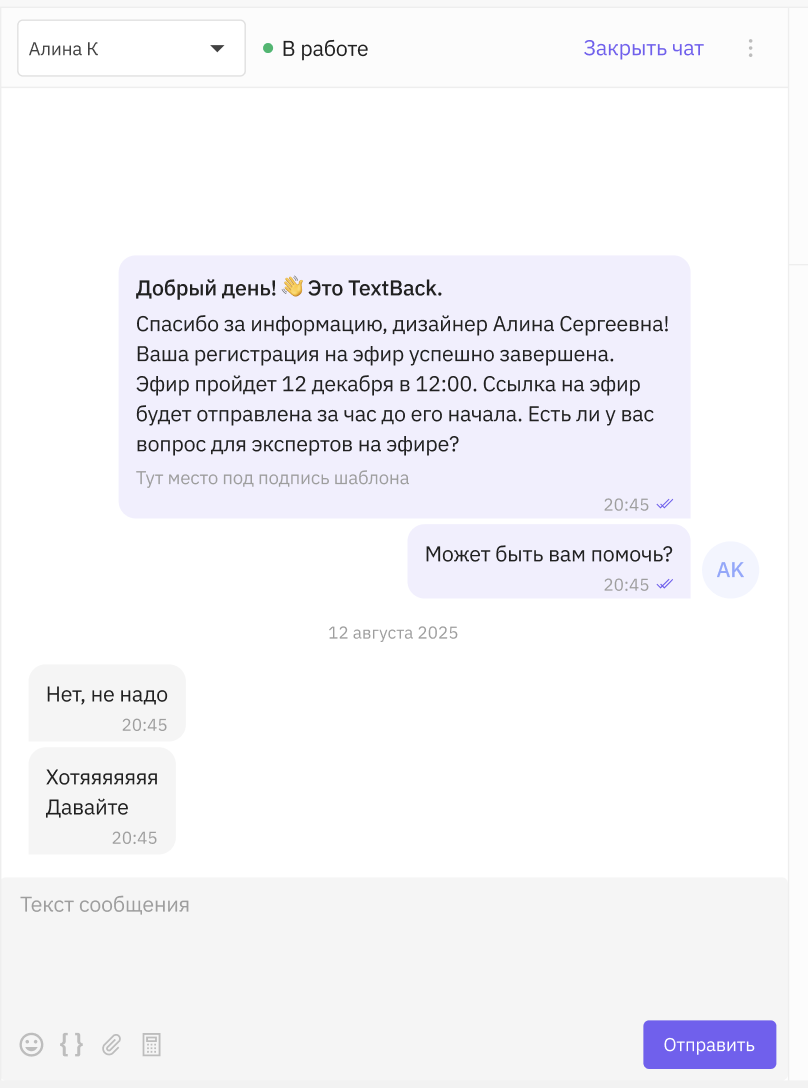The height and width of the screenshot is (1088, 808).
Task: Send the message with Отправить
Action: [709, 1045]
